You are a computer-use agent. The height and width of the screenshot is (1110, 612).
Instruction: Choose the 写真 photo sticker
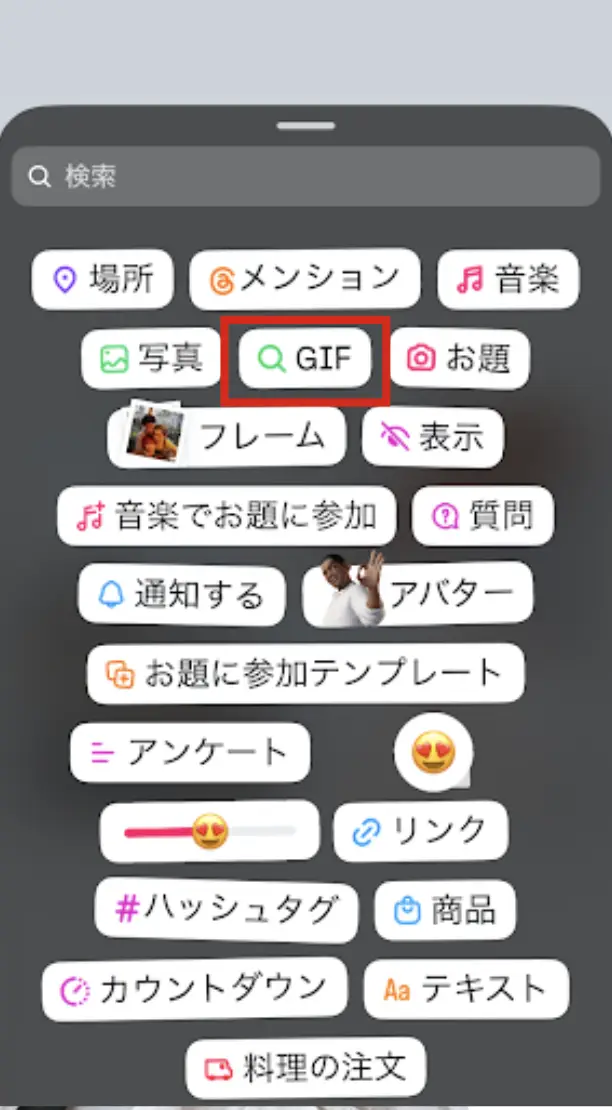pyautogui.click(x=150, y=357)
